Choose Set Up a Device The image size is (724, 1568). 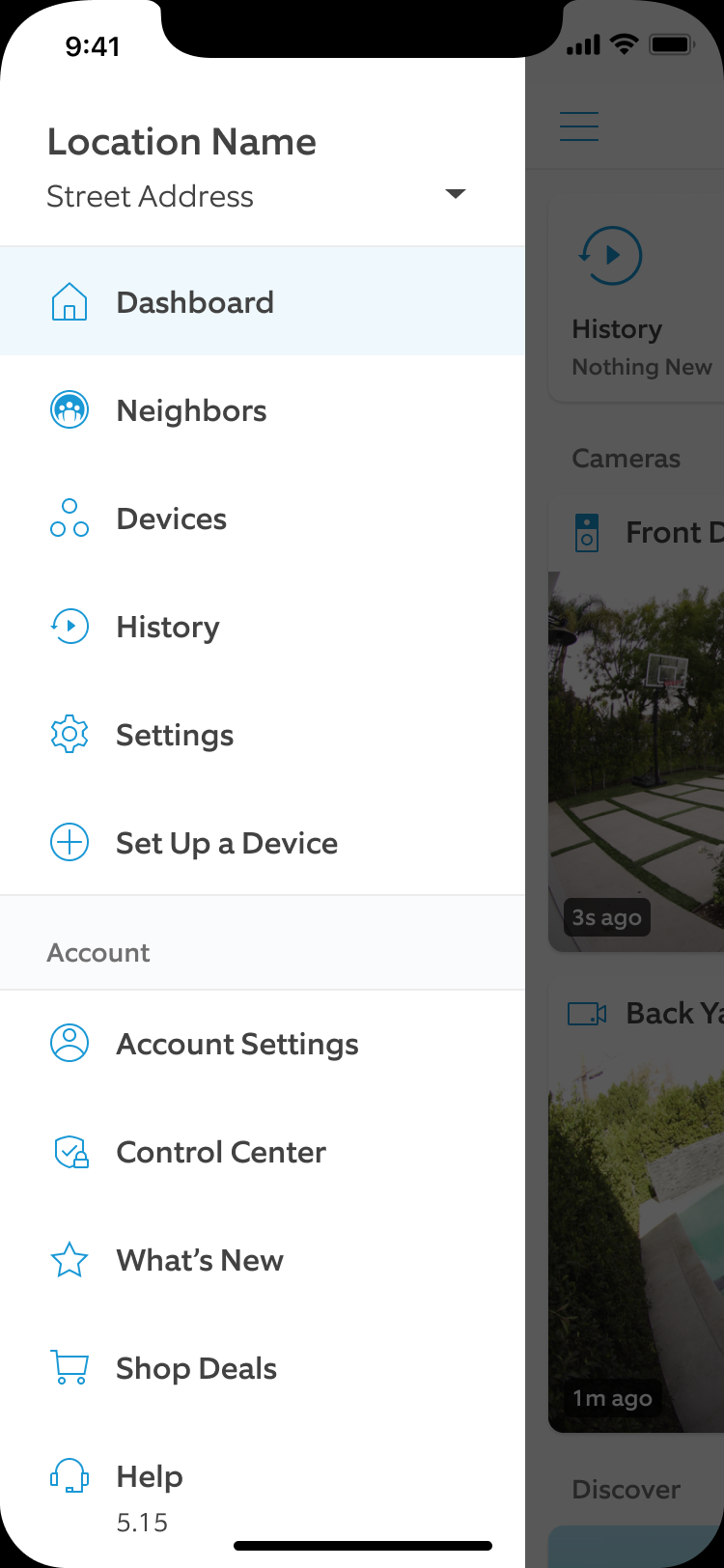pos(226,843)
